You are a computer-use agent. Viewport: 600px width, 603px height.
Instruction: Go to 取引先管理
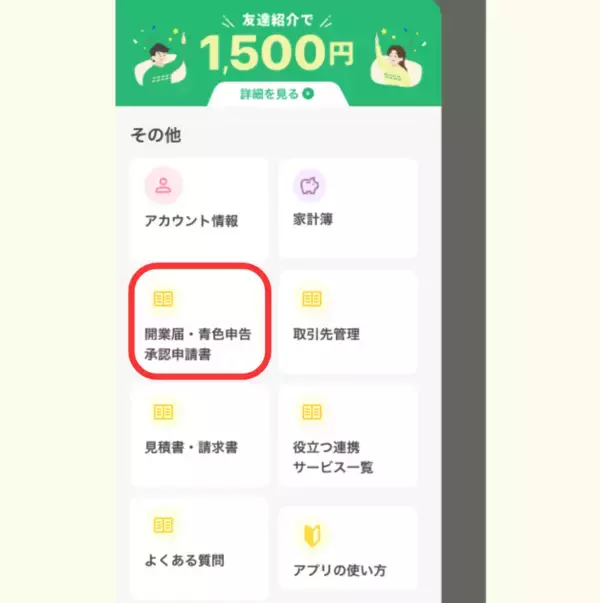pyautogui.click(x=346, y=322)
